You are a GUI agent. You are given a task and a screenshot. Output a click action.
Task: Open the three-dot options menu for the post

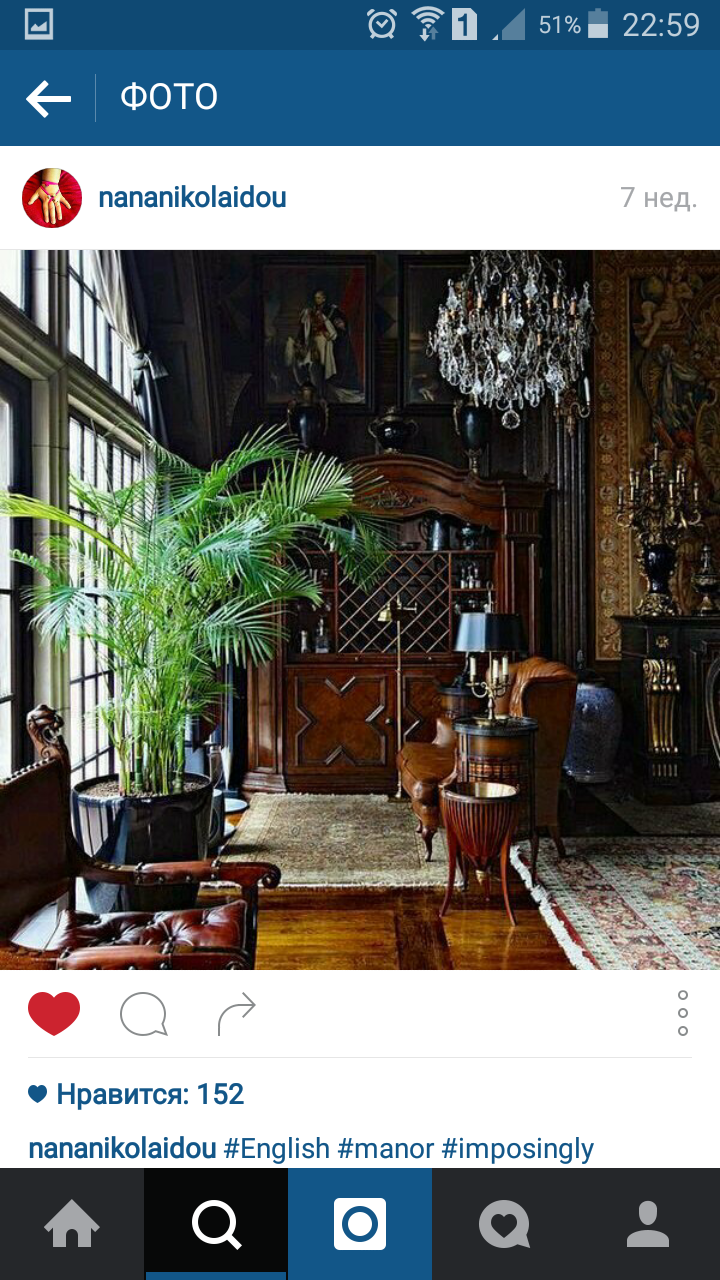pyautogui.click(x=683, y=1013)
